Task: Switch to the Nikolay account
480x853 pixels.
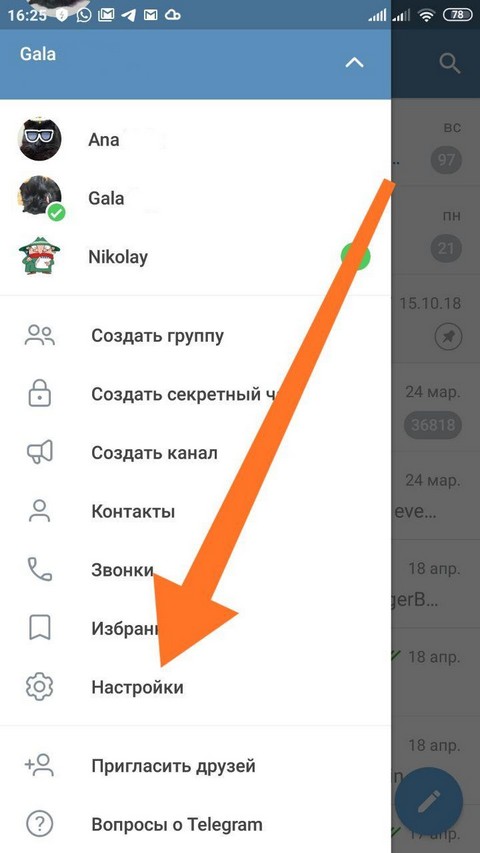Action: 195,256
